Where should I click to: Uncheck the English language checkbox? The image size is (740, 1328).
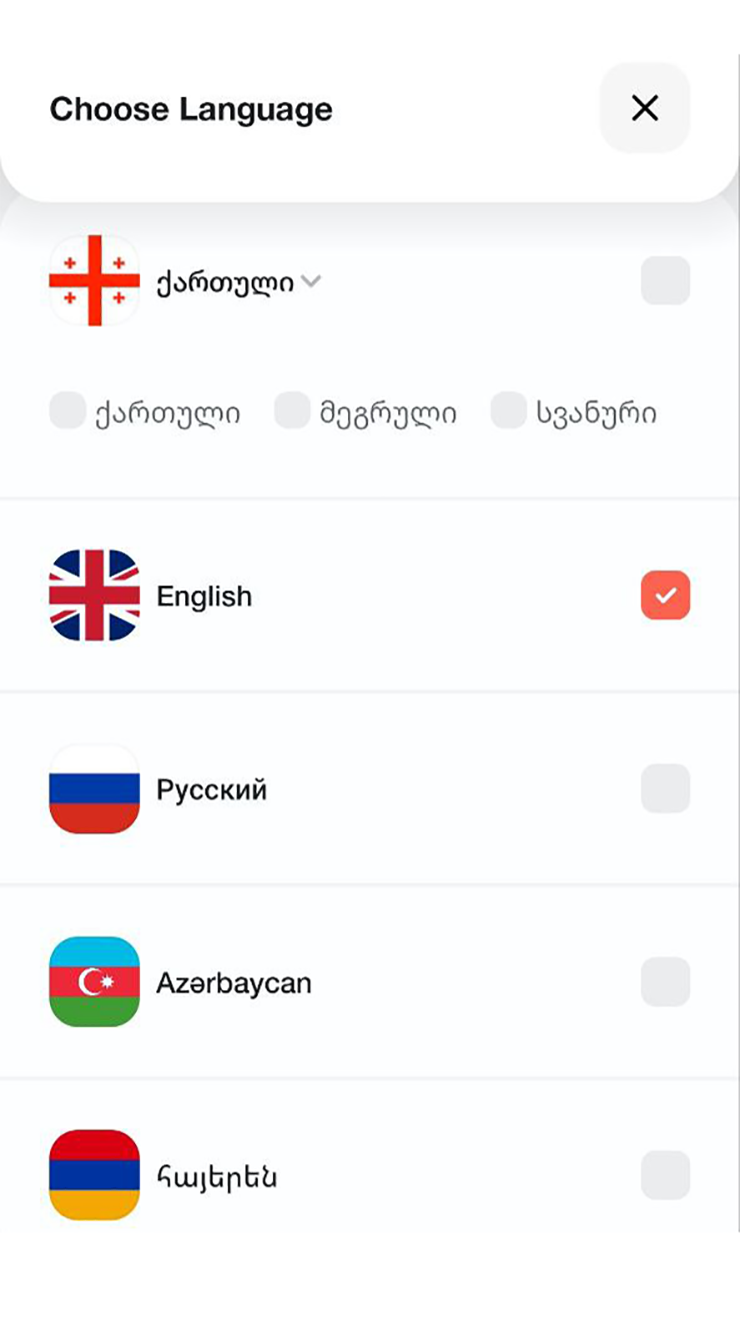point(665,596)
